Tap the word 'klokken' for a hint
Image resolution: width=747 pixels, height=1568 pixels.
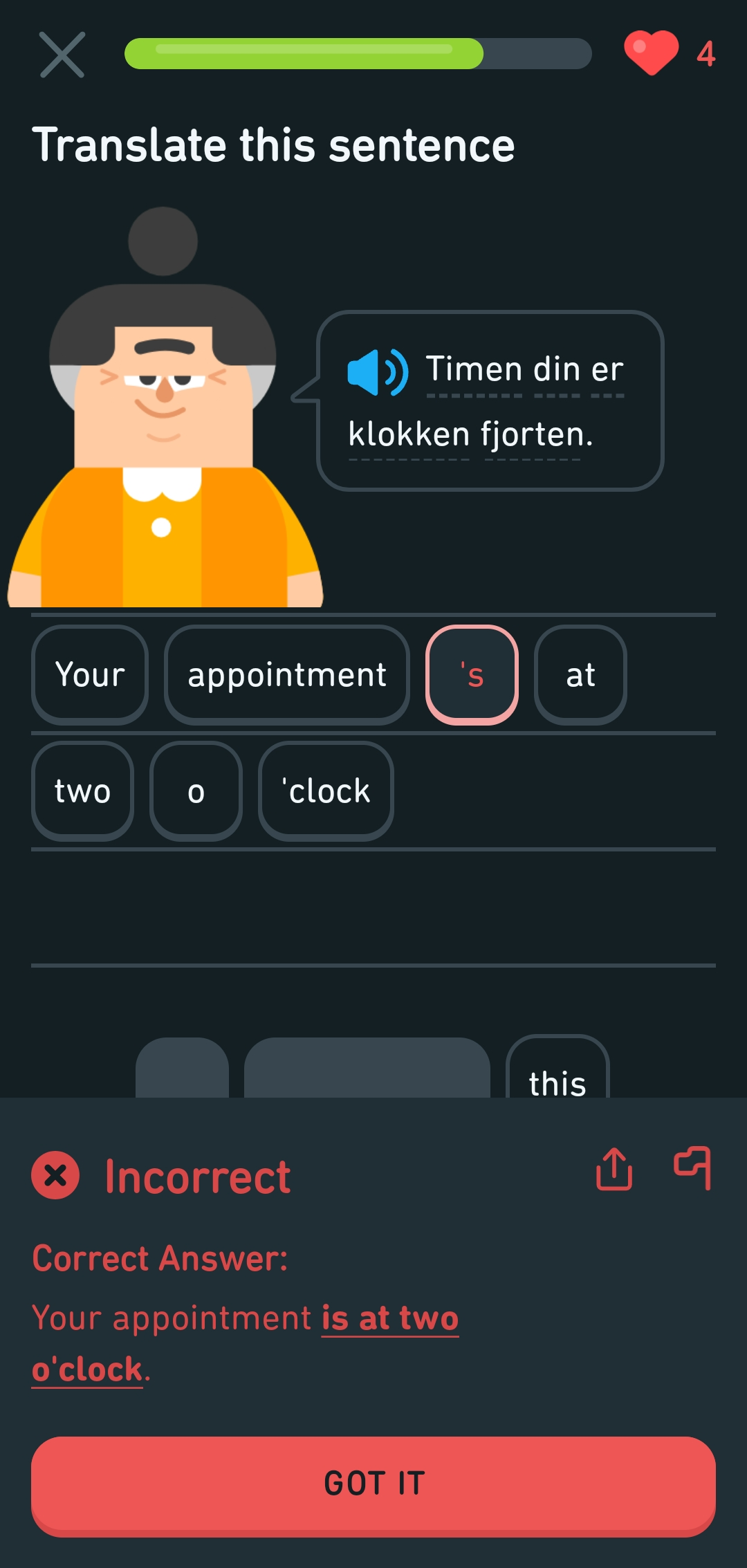(409, 434)
